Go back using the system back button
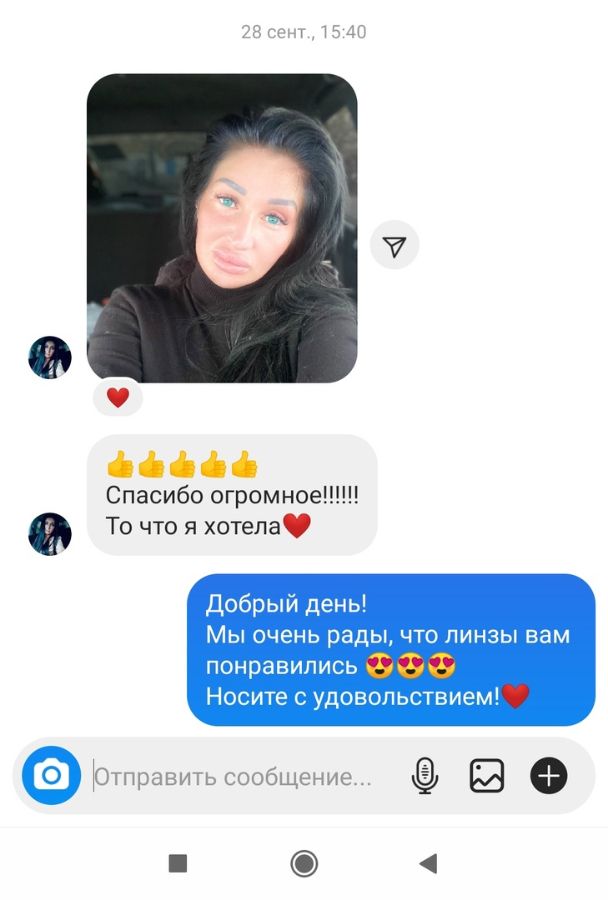Image resolution: width=608 pixels, height=900 pixels. point(429,863)
